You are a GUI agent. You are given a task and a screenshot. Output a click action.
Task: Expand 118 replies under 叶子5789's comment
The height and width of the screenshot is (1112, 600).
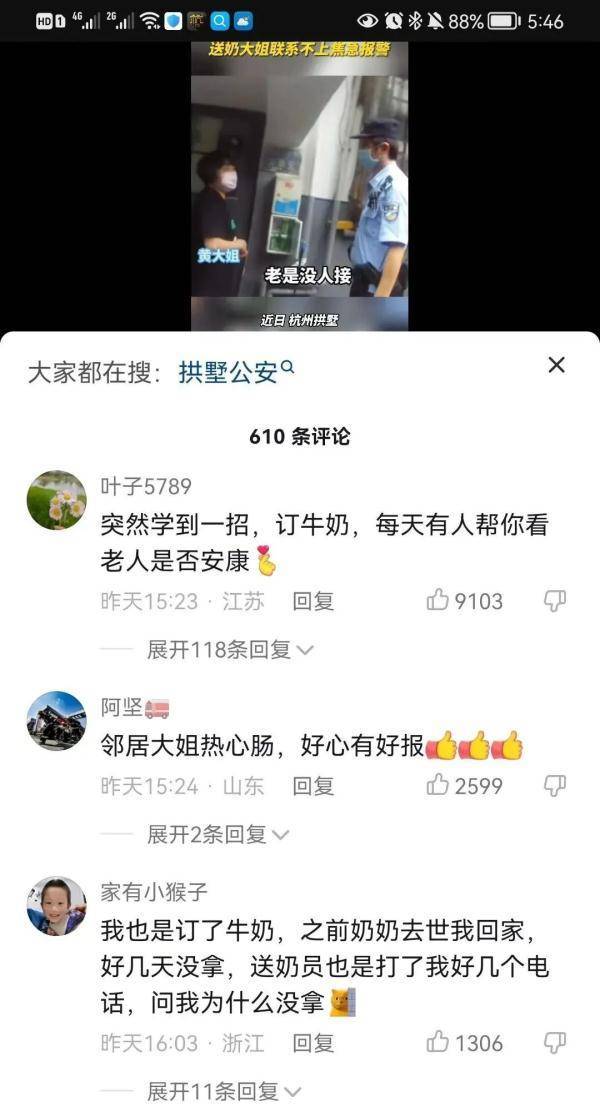[x=230, y=650]
